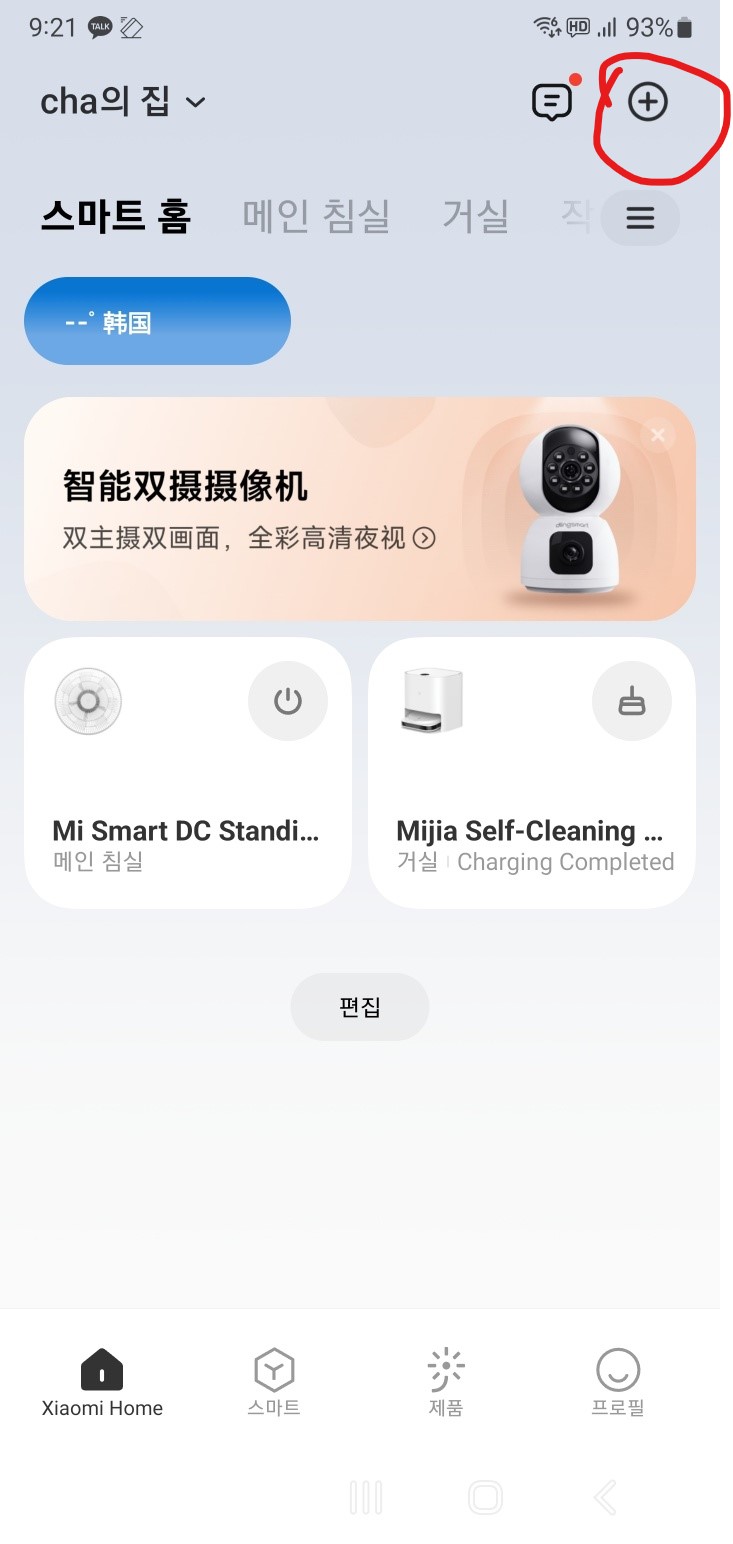This screenshot has height=1544, width=733.
Task: Switch to the 거실 room tab
Action: point(476,216)
